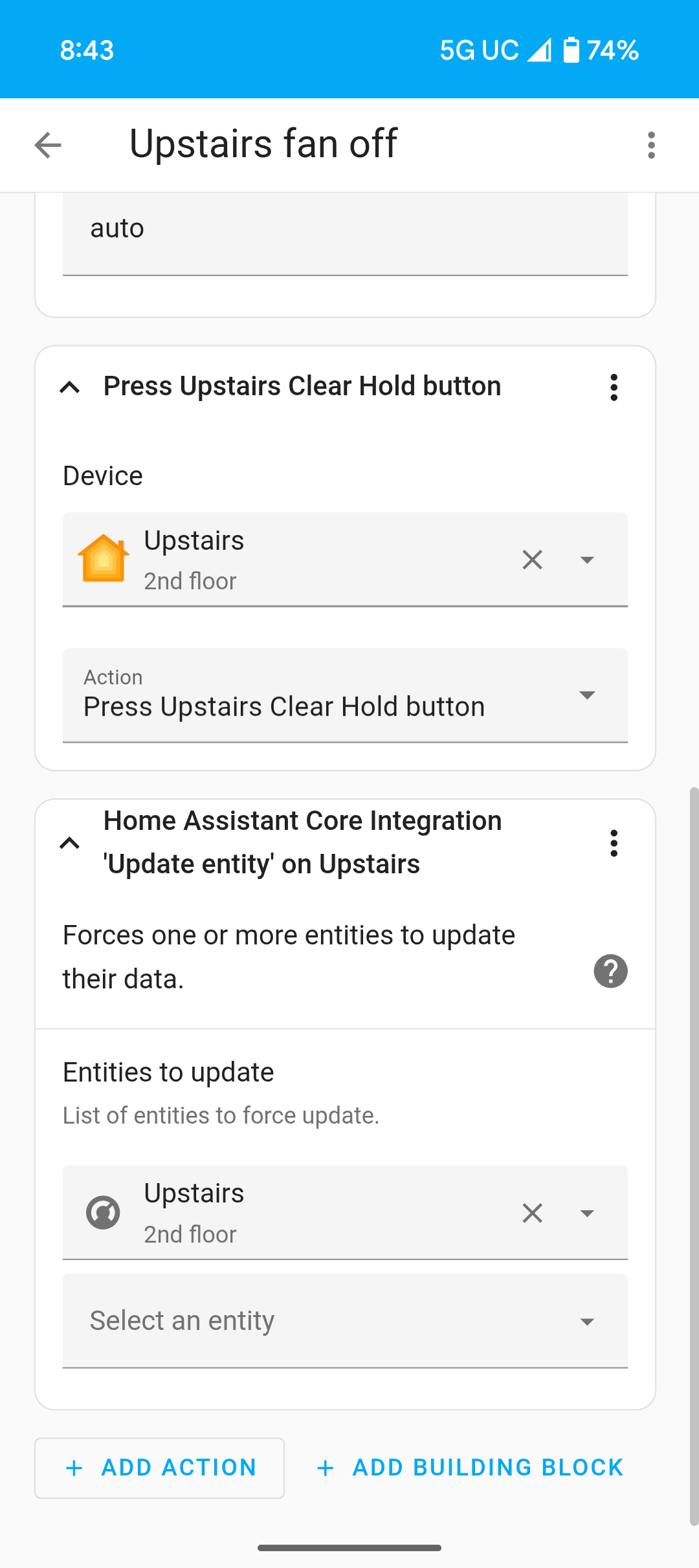
Task: Clear the selected Upstairs device
Action: tap(532, 560)
